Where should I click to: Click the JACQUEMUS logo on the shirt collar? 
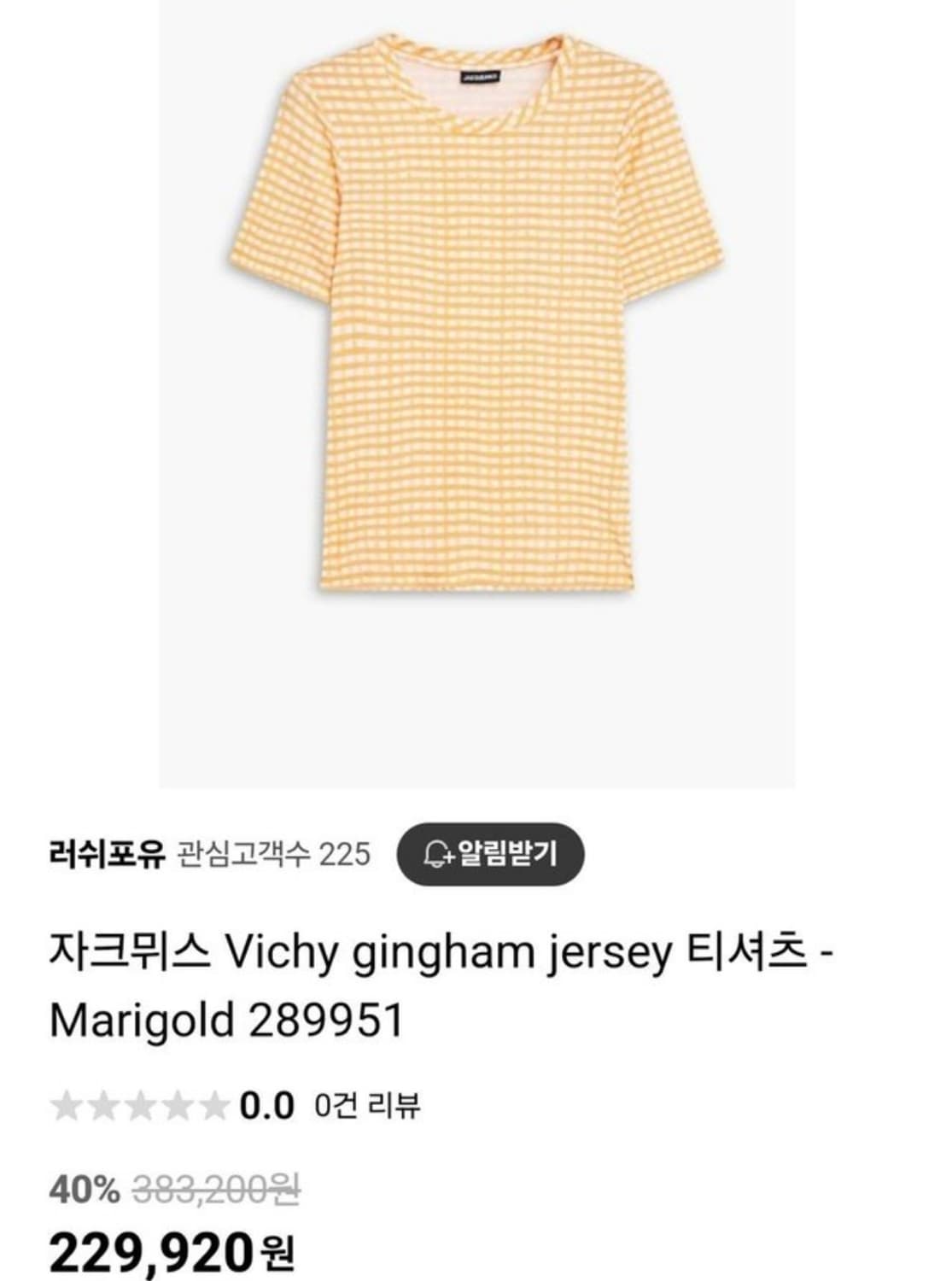pos(481,75)
